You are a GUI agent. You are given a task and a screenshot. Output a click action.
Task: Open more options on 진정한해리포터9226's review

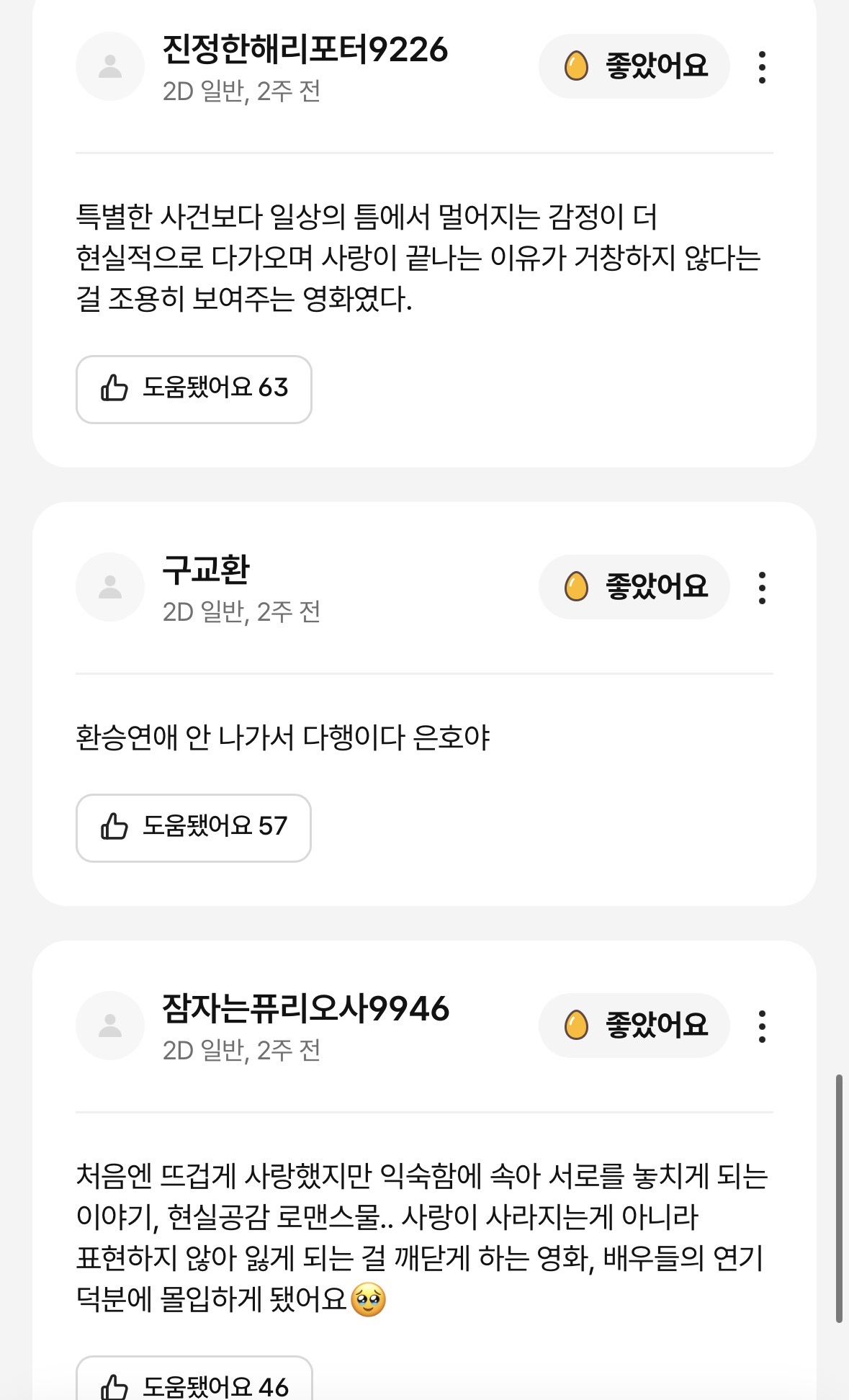pyautogui.click(x=762, y=67)
